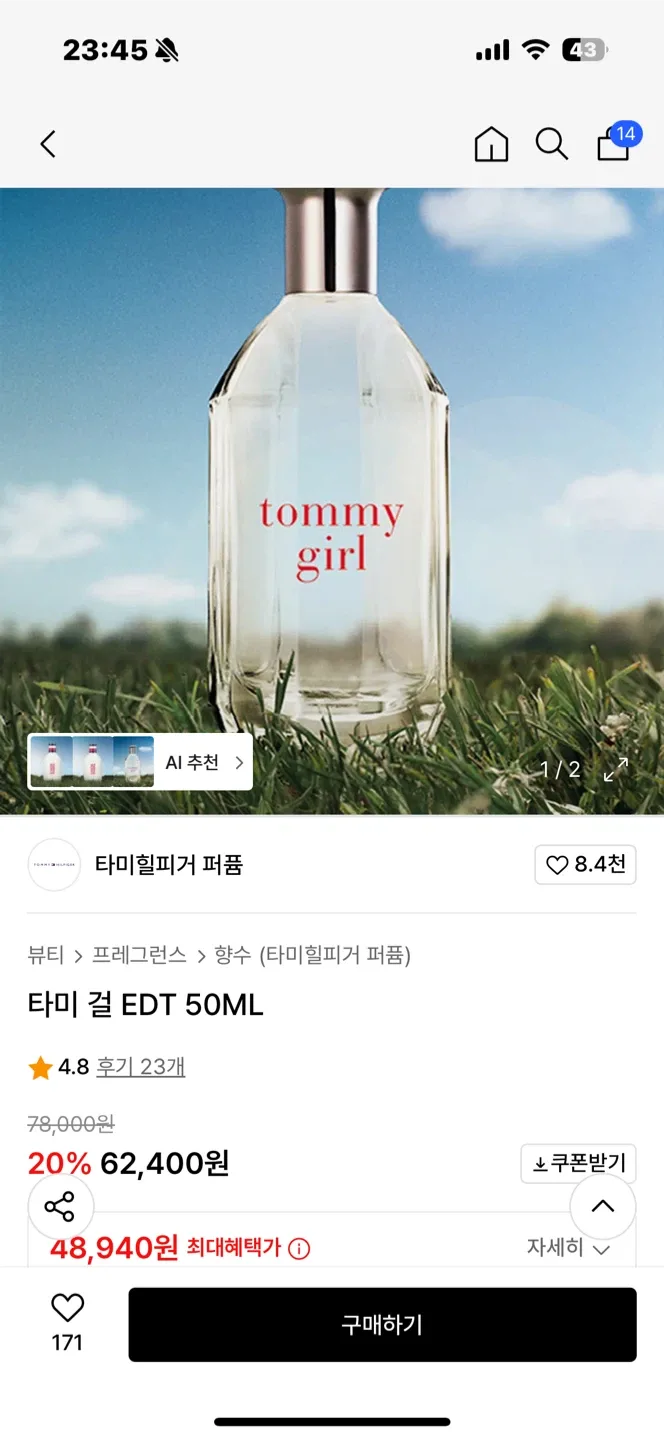Open the 프레그런스 category breadcrumb

139,955
